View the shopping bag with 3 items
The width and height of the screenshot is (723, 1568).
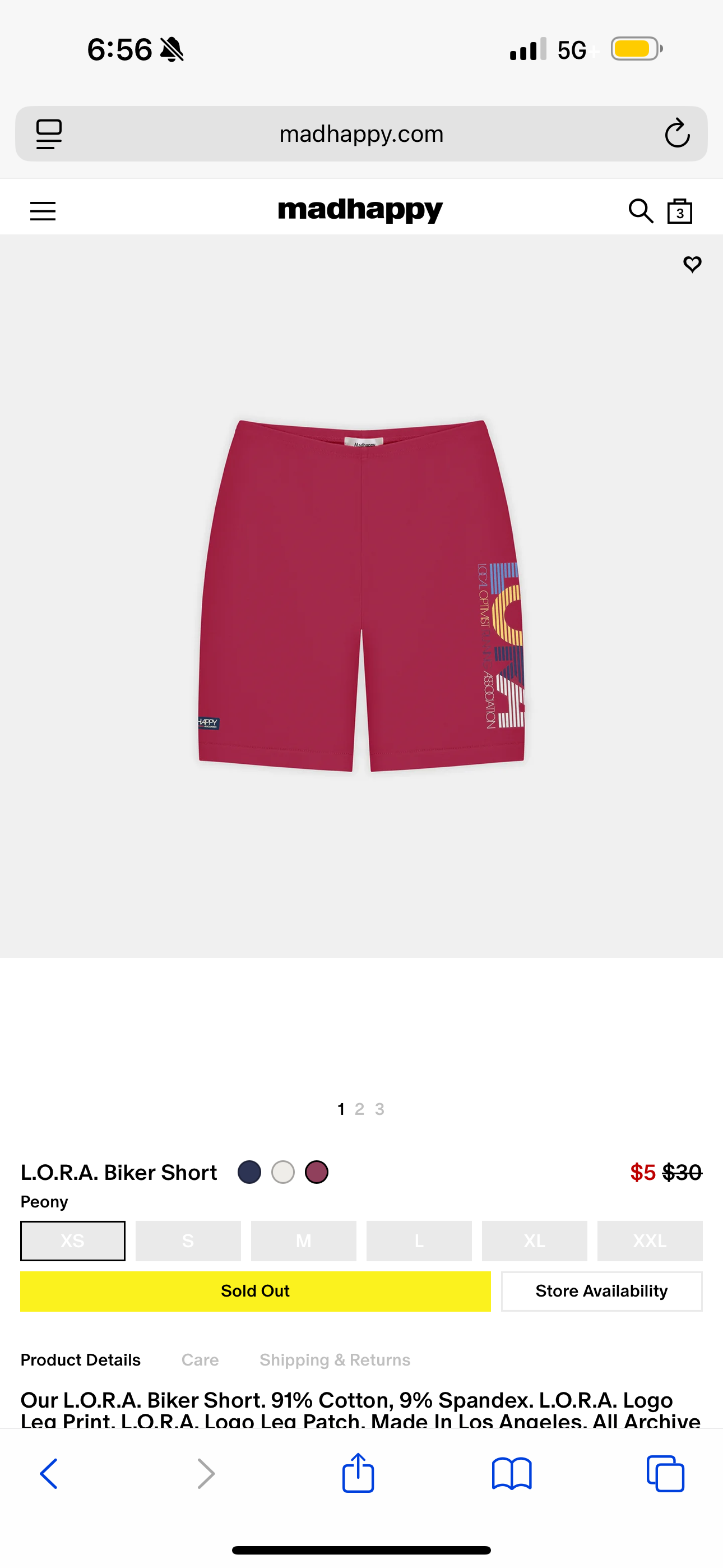(x=680, y=212)
